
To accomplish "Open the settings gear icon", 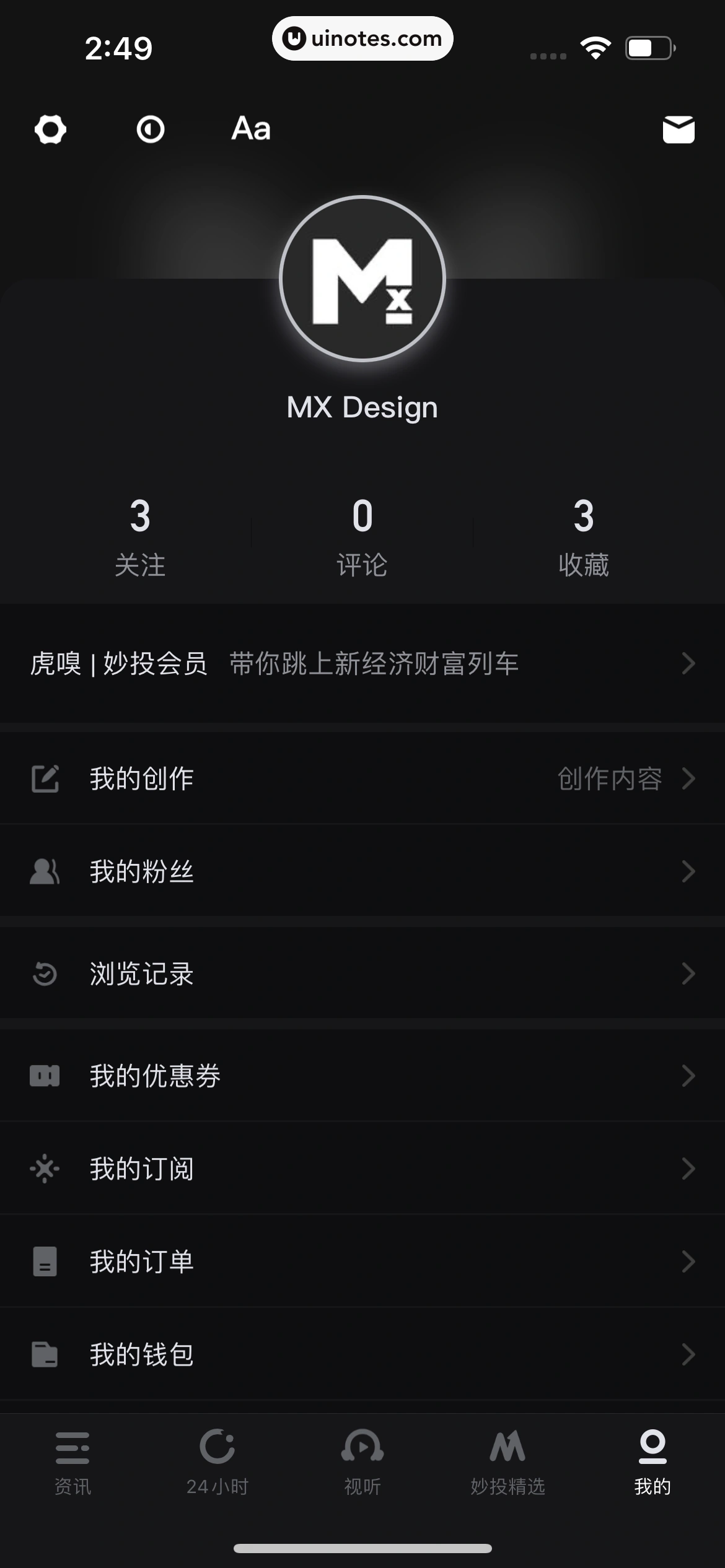I will pos(50,129).
